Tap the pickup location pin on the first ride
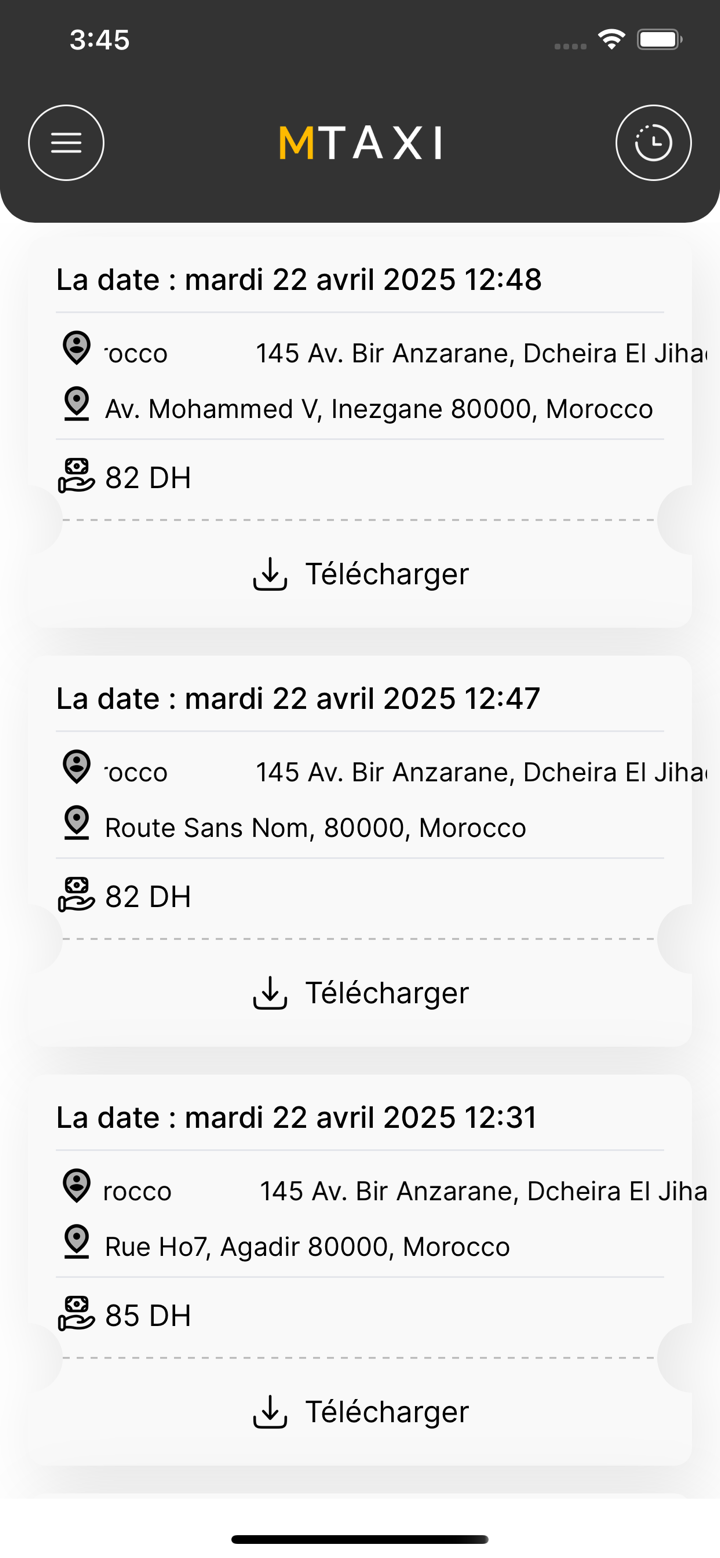 [76, 349]
